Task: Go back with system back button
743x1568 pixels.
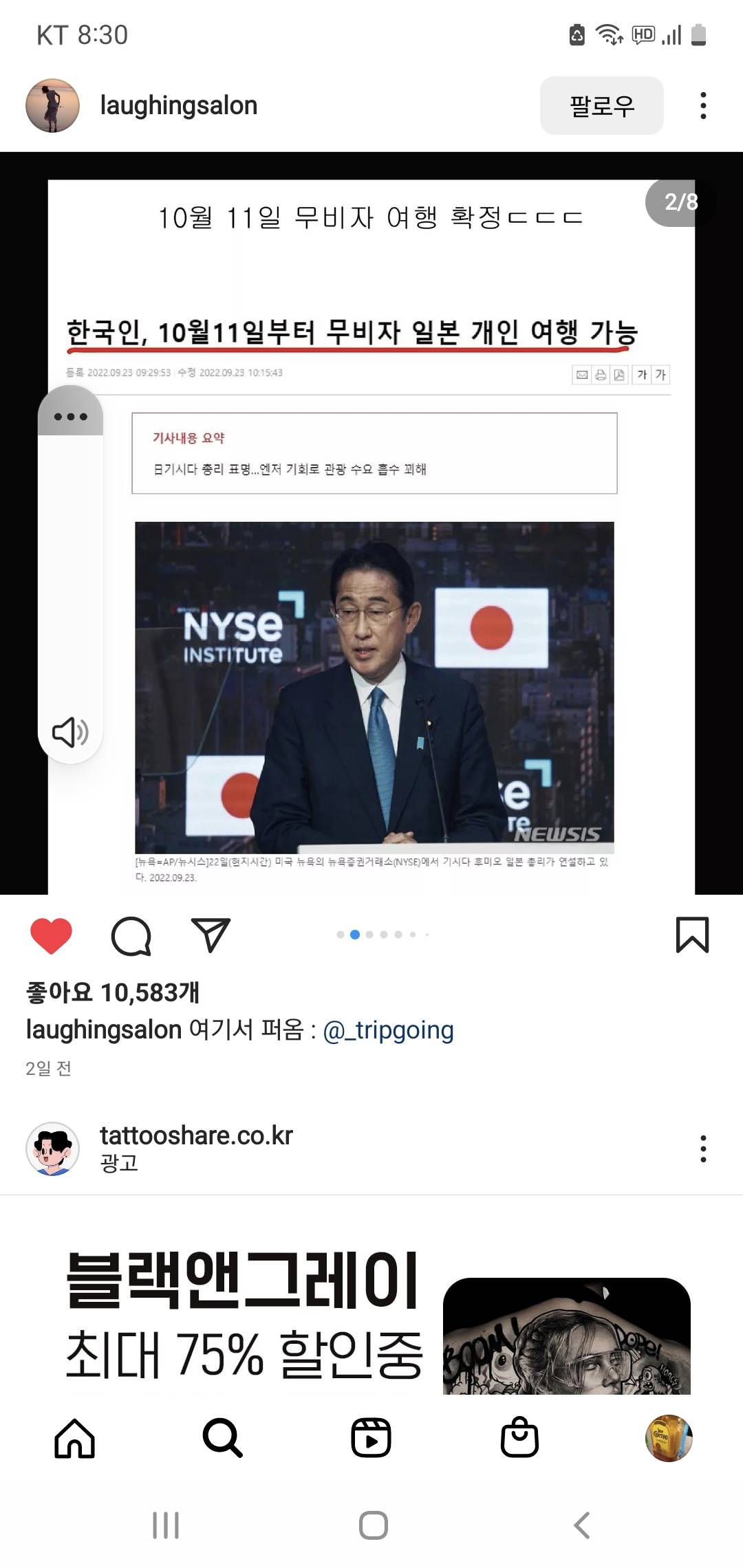Action: pyautogui.click(x=582, y=1525)
